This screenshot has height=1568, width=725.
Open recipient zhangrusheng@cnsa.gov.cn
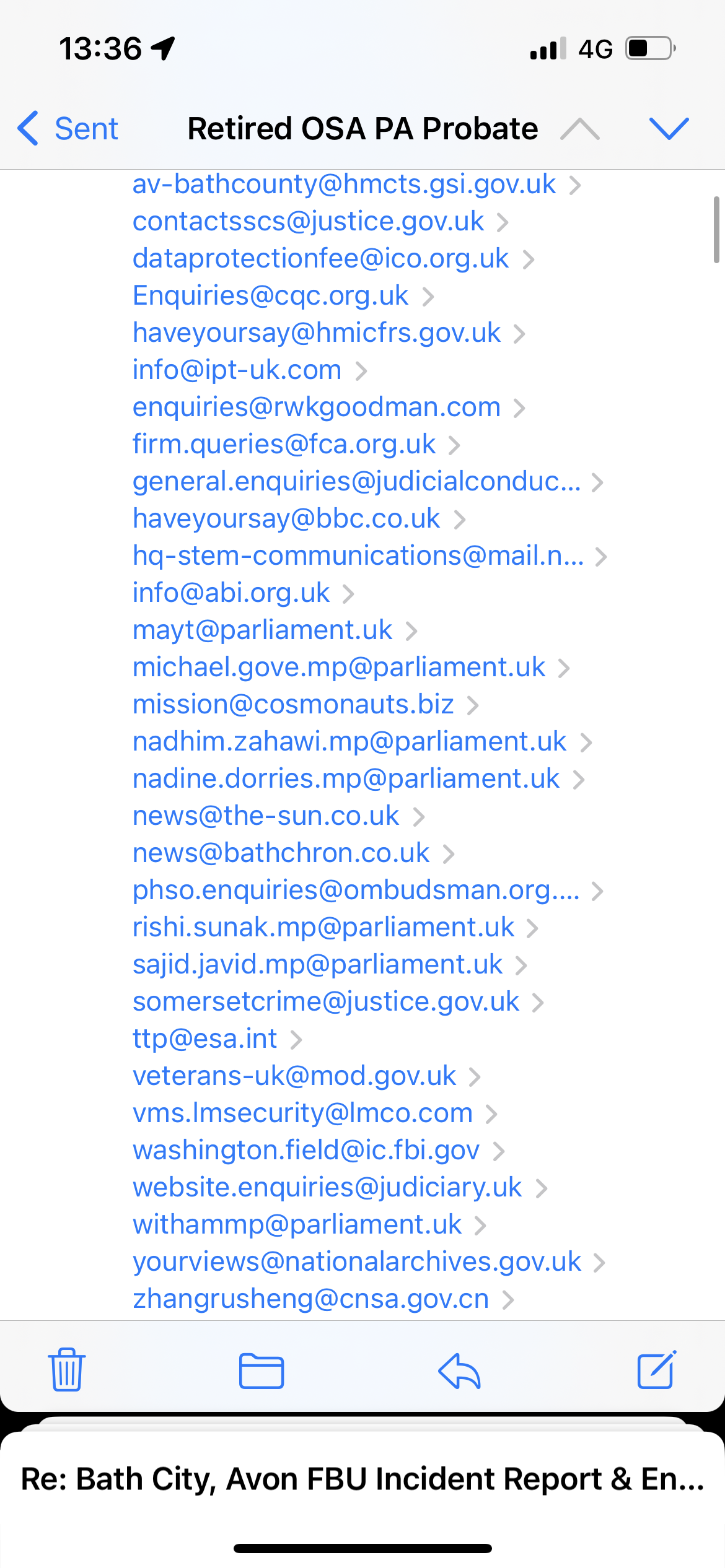pos(311,1299)
